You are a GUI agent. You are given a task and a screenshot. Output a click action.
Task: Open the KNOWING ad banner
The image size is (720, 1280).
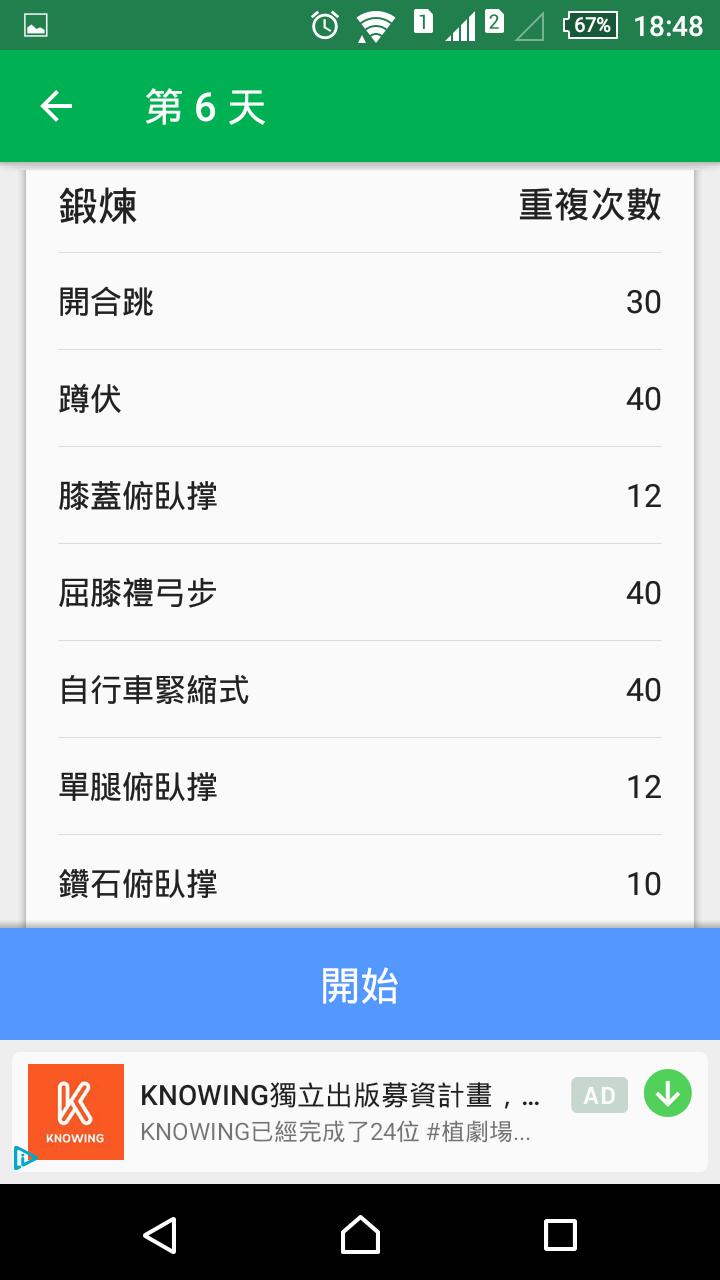pyautogui.click(x=340, y=1112)
